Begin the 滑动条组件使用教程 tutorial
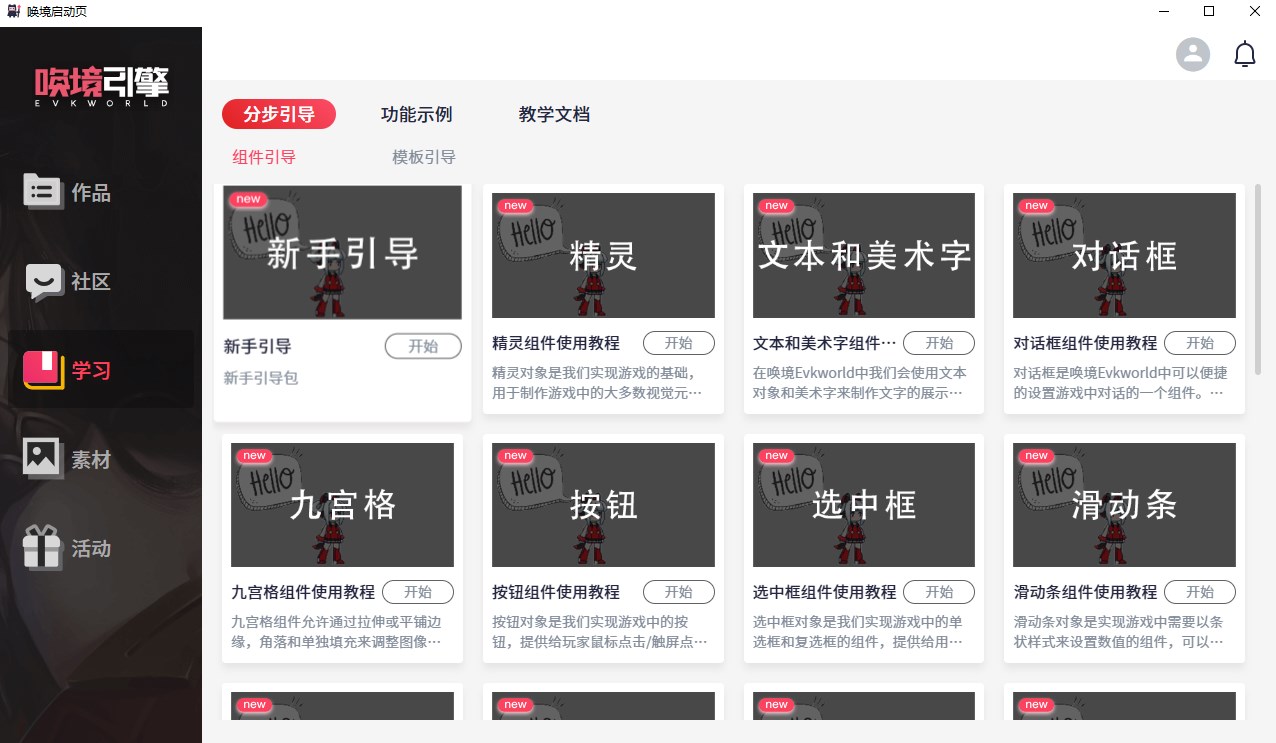 pos(1199,592)
